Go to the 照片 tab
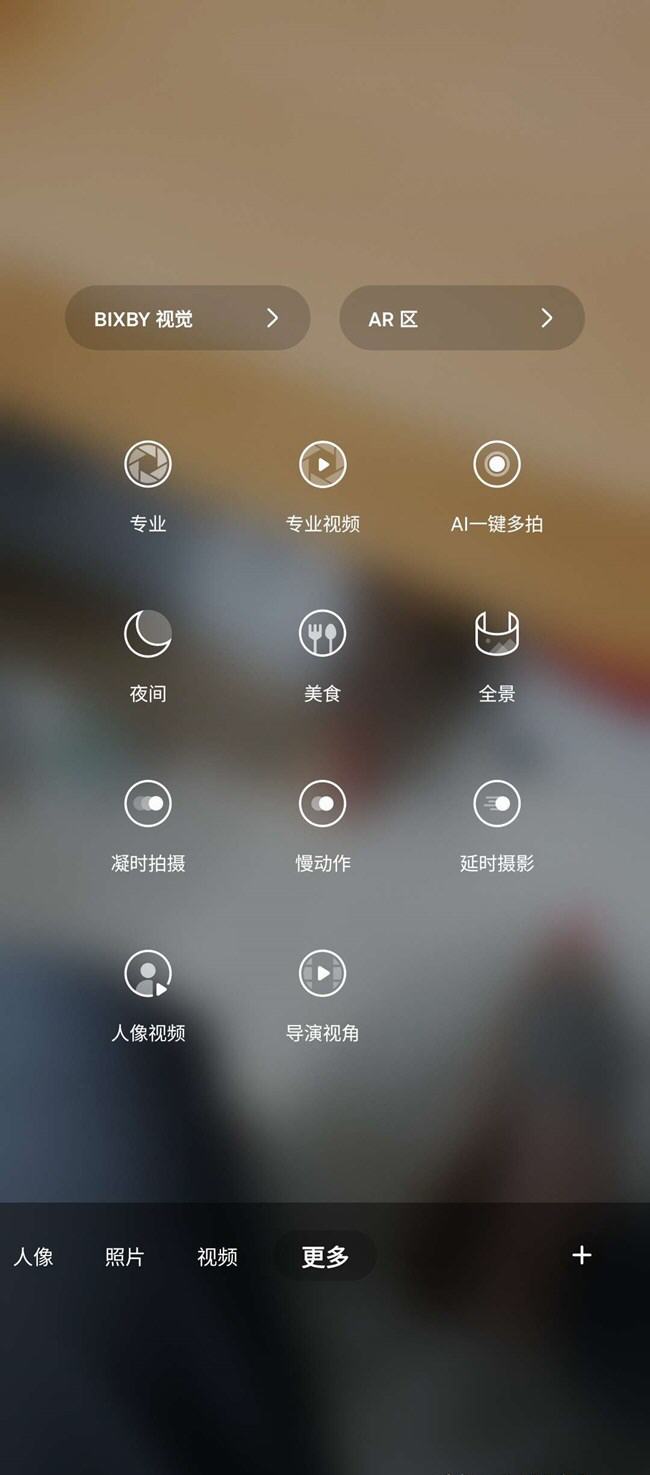Viewport: 650px width, 1475px height. tap(125, 1257)
